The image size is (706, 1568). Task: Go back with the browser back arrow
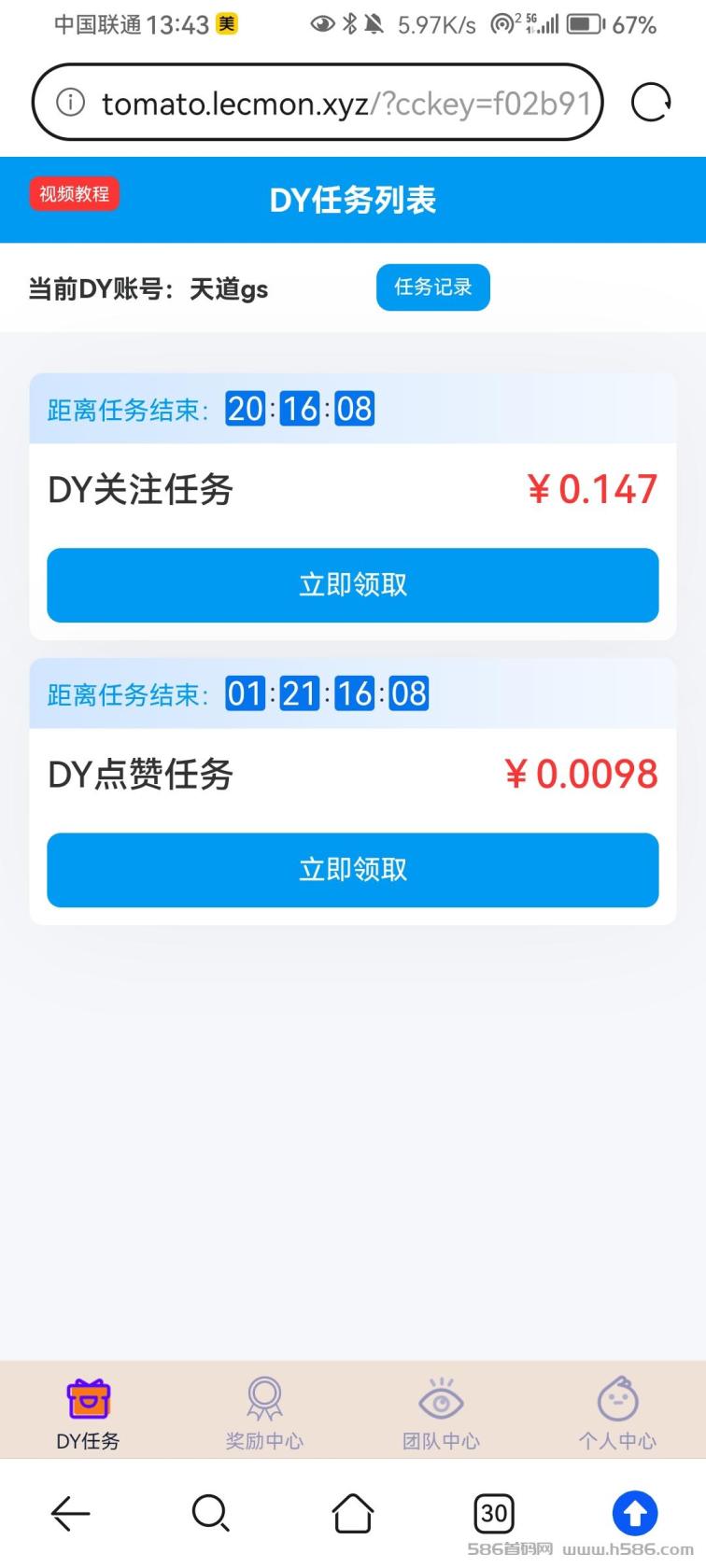[x=71, y=1513]
